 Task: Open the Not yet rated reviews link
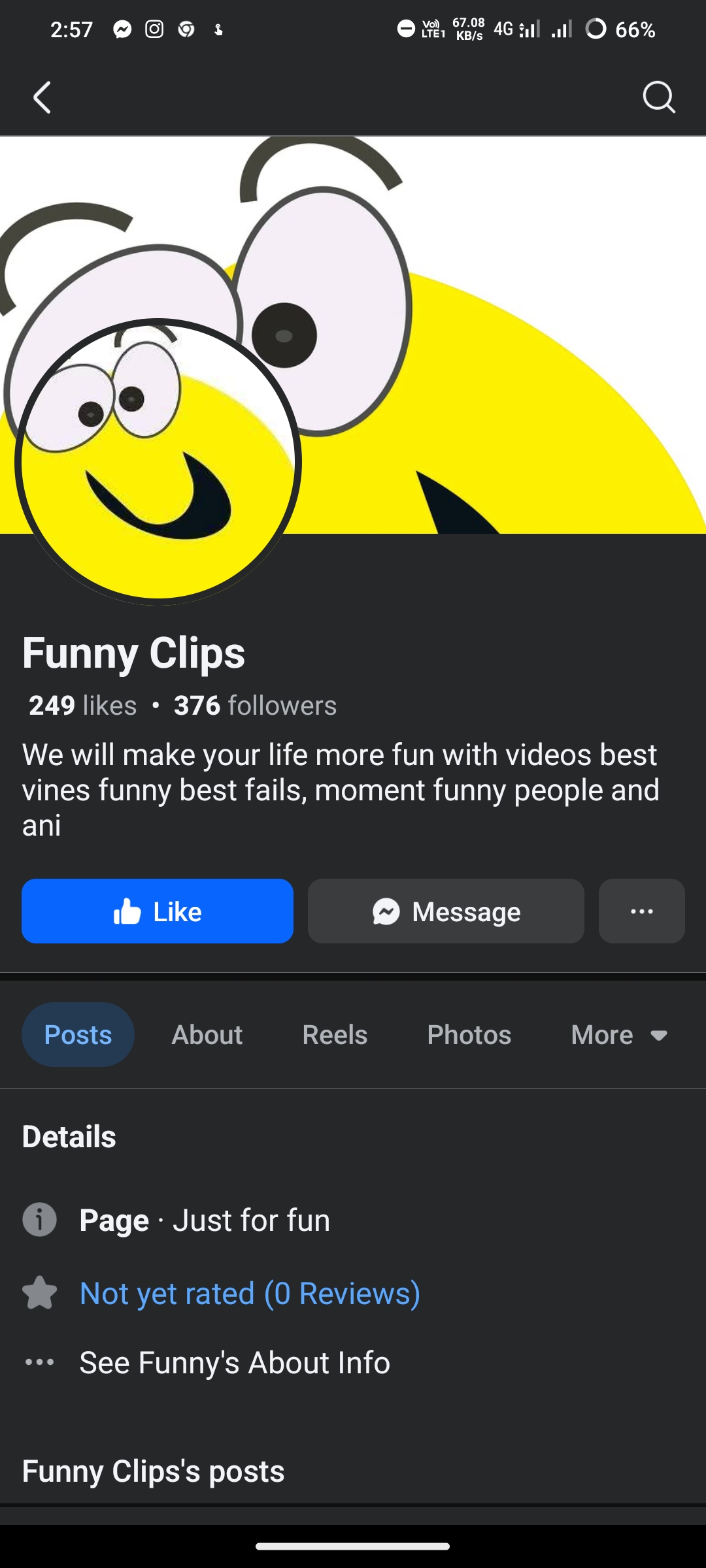coord(250,1294)
